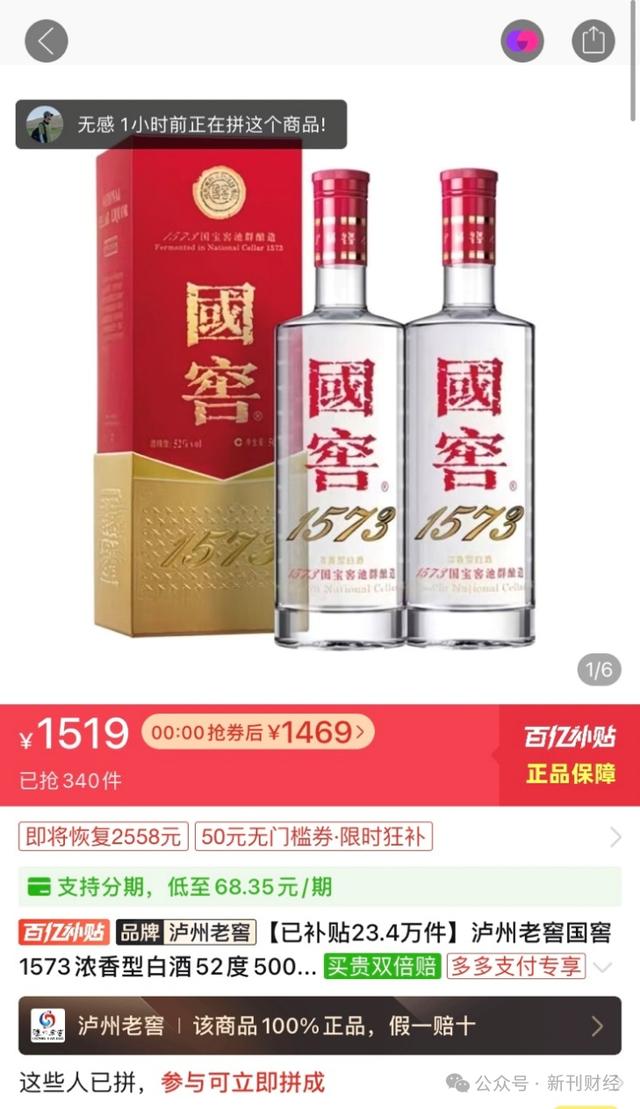This screenshot has height=1109, width=640.
Task: Open the round purple icon near share
Action: tap(523, 41)
